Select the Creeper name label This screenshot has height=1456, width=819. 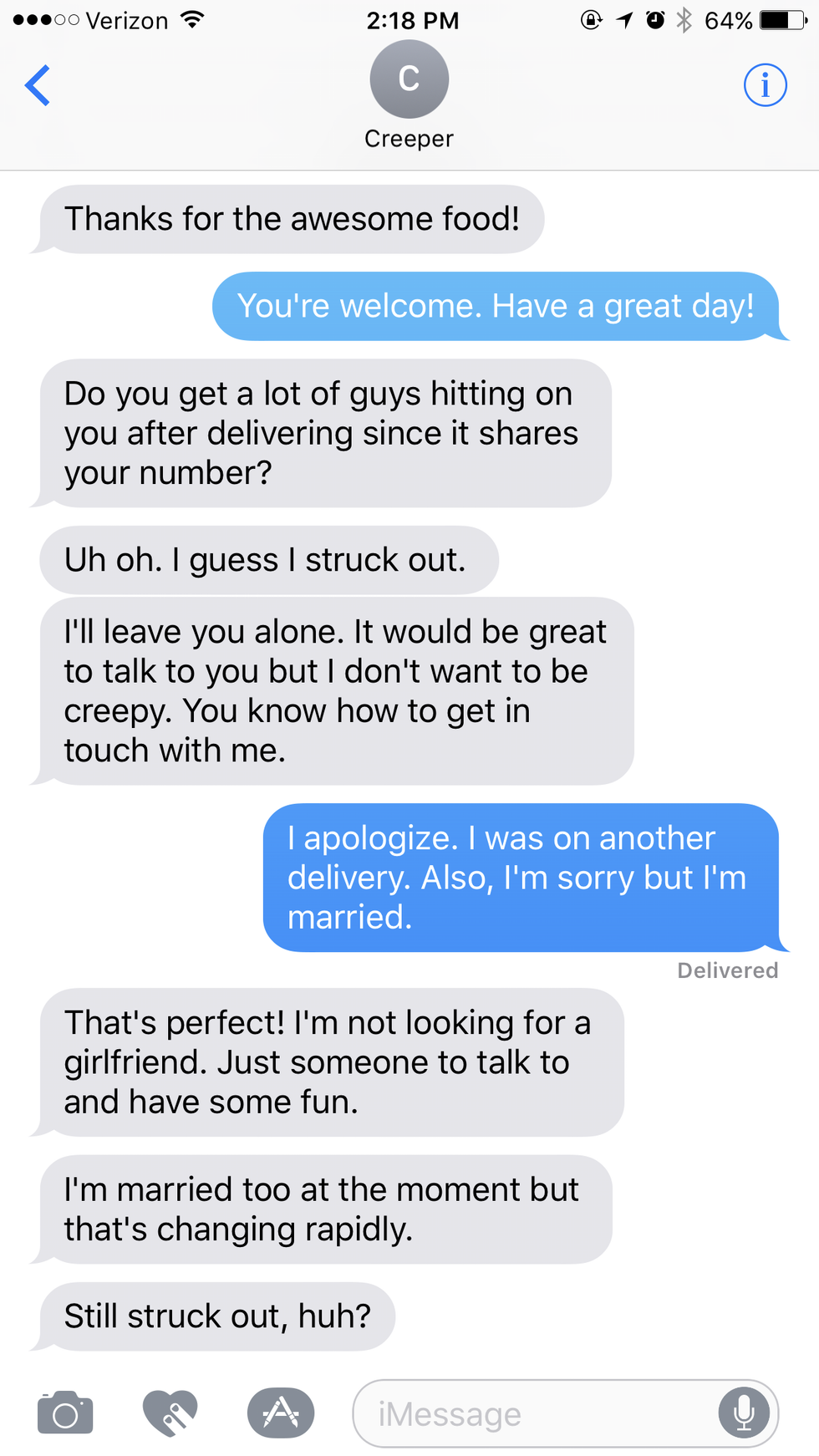coord(409,138)
